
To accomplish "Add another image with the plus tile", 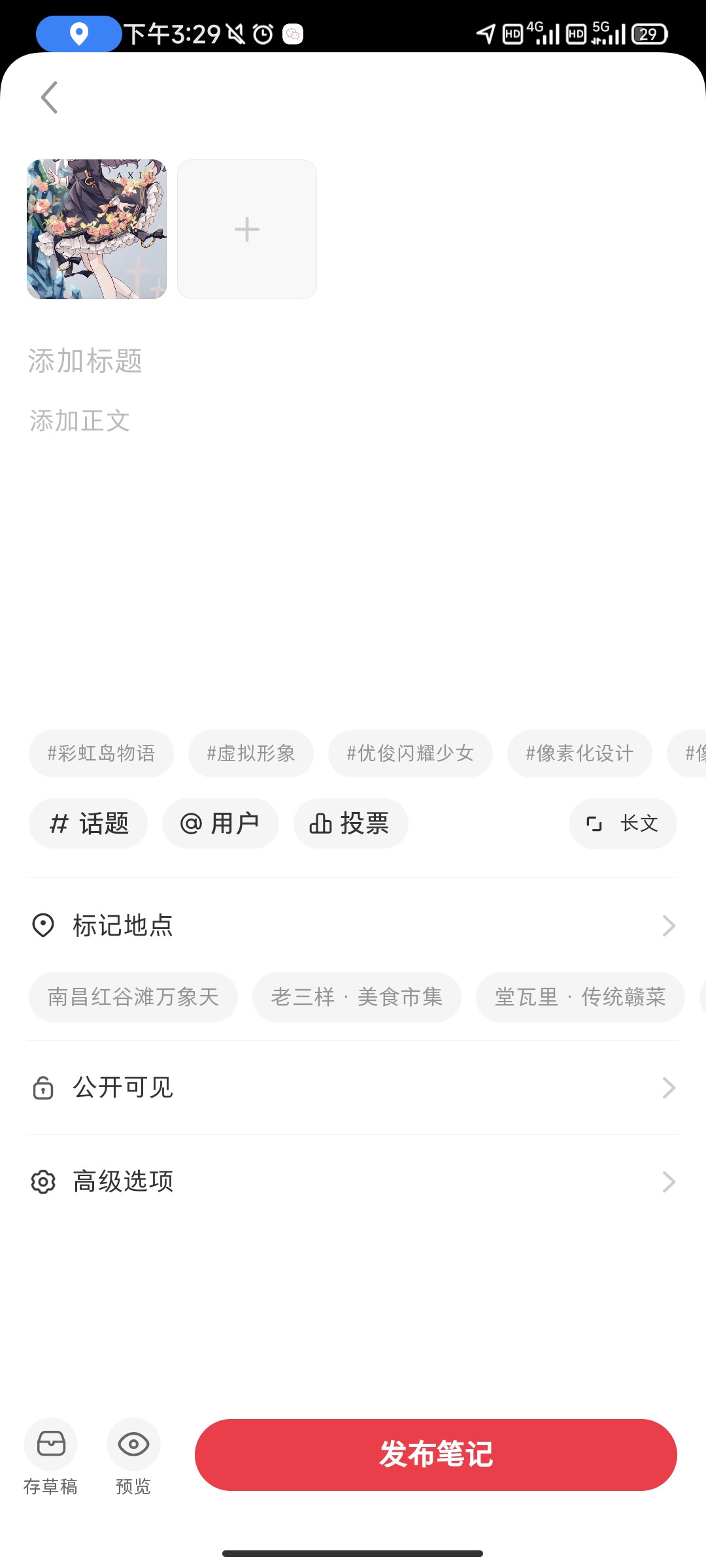I will pos(247,229).
